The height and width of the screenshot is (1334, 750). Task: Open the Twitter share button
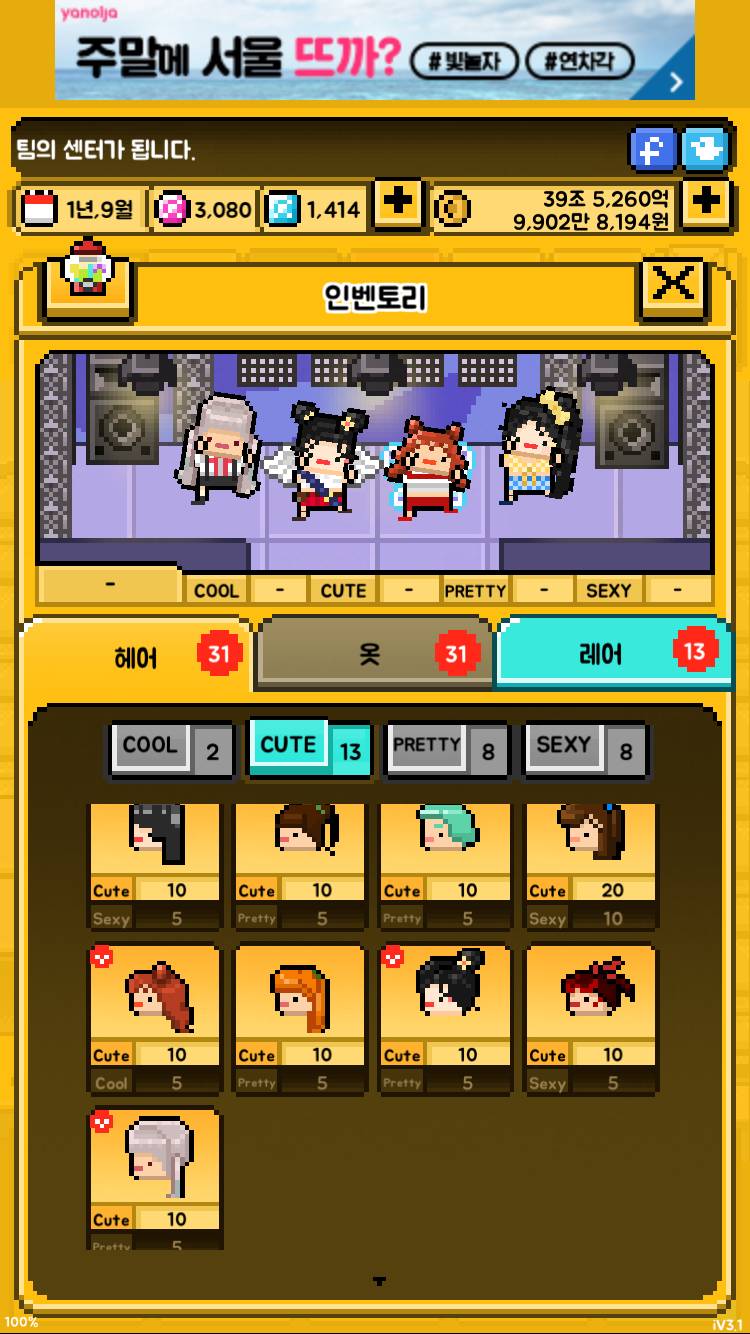pyautogui.click(x=706, y=151)
